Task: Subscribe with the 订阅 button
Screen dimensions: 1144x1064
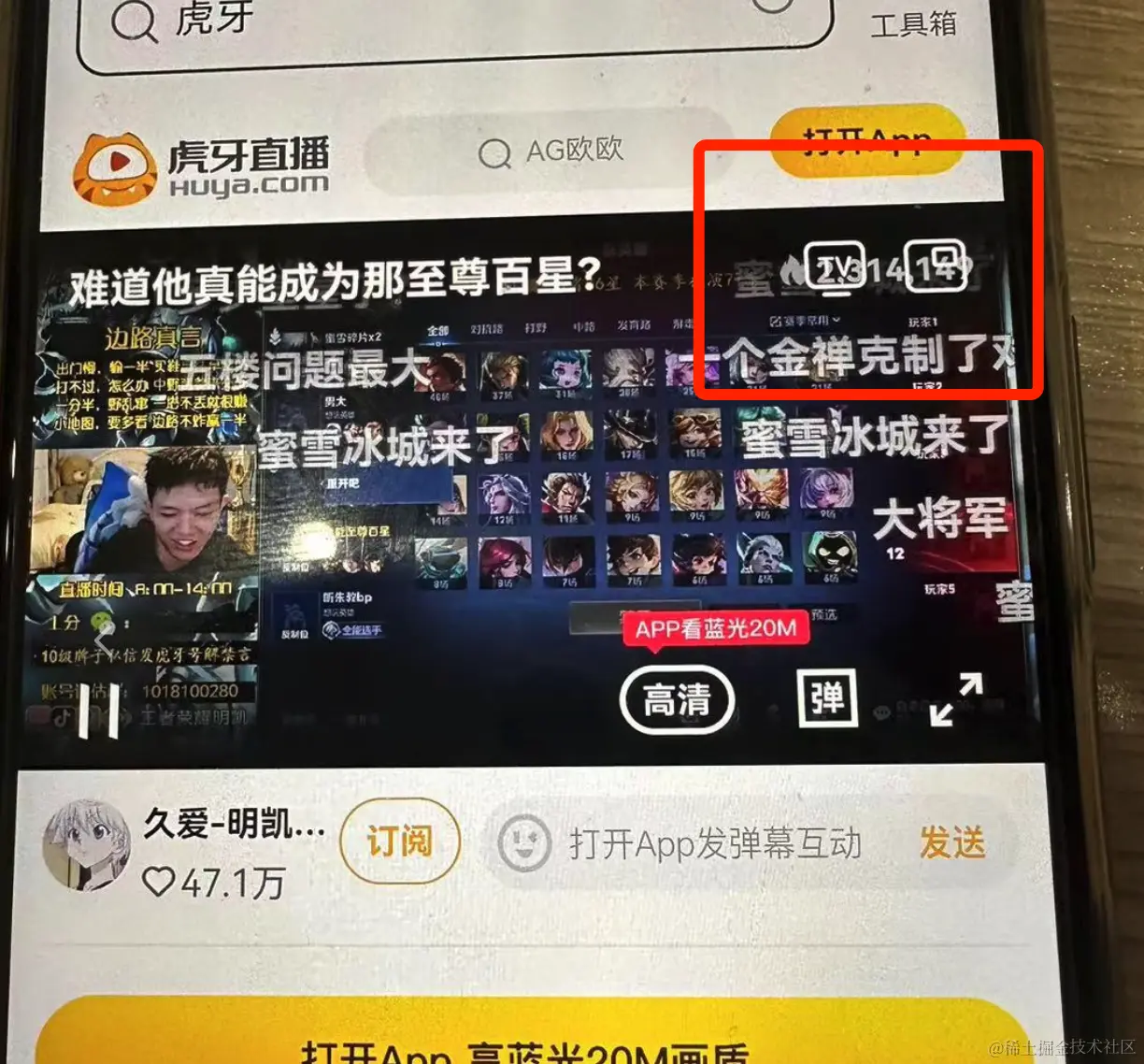Action: [x=400, y=841]
